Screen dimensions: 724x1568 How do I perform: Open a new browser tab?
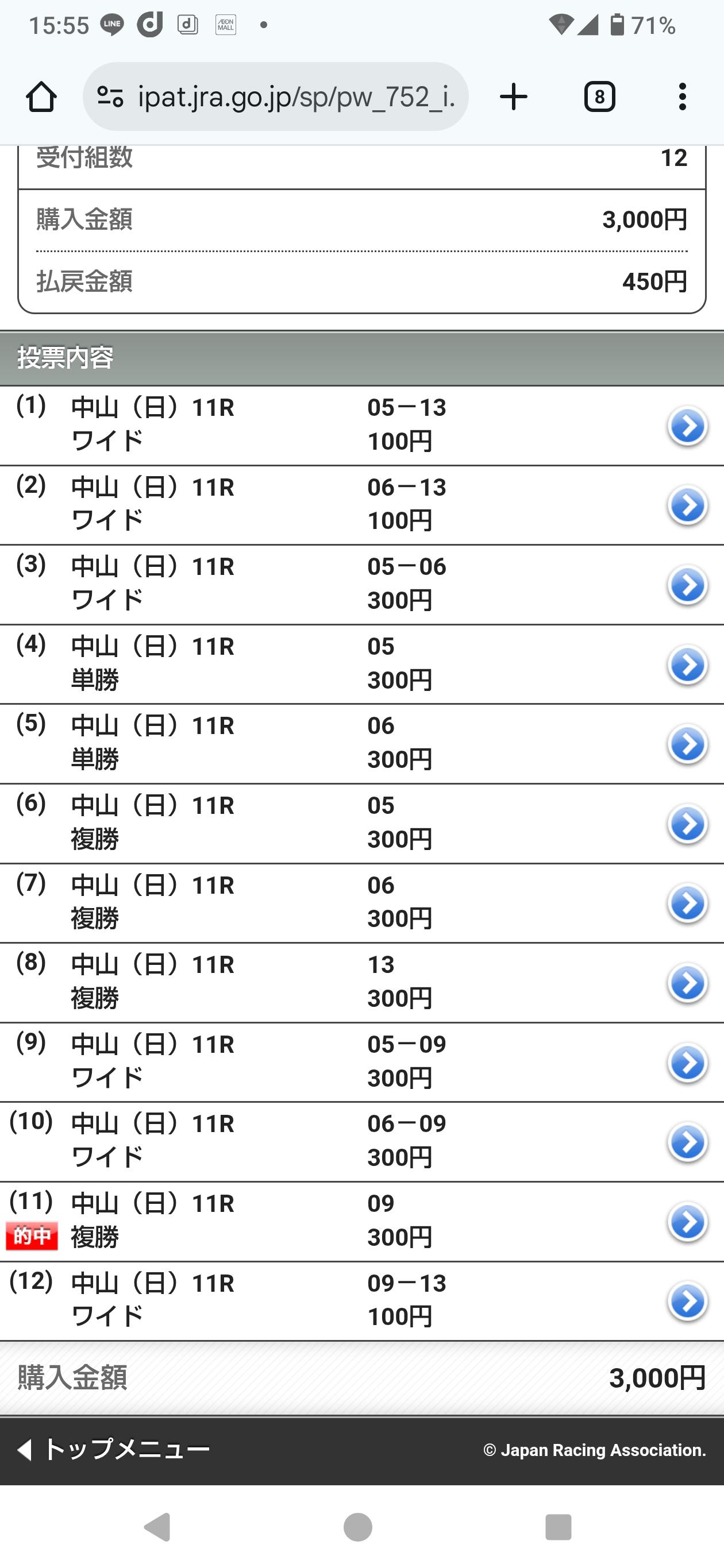(x=513, y=97)
